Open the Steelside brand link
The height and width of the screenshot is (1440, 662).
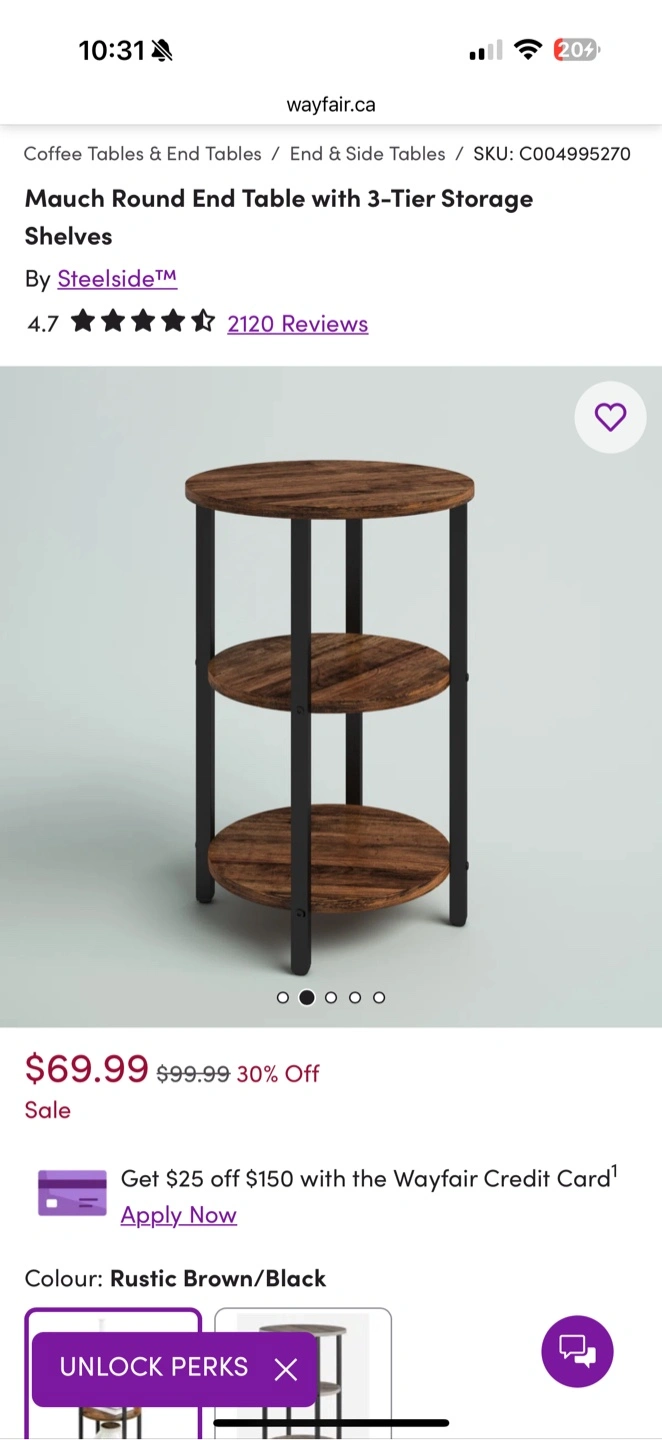117,279
